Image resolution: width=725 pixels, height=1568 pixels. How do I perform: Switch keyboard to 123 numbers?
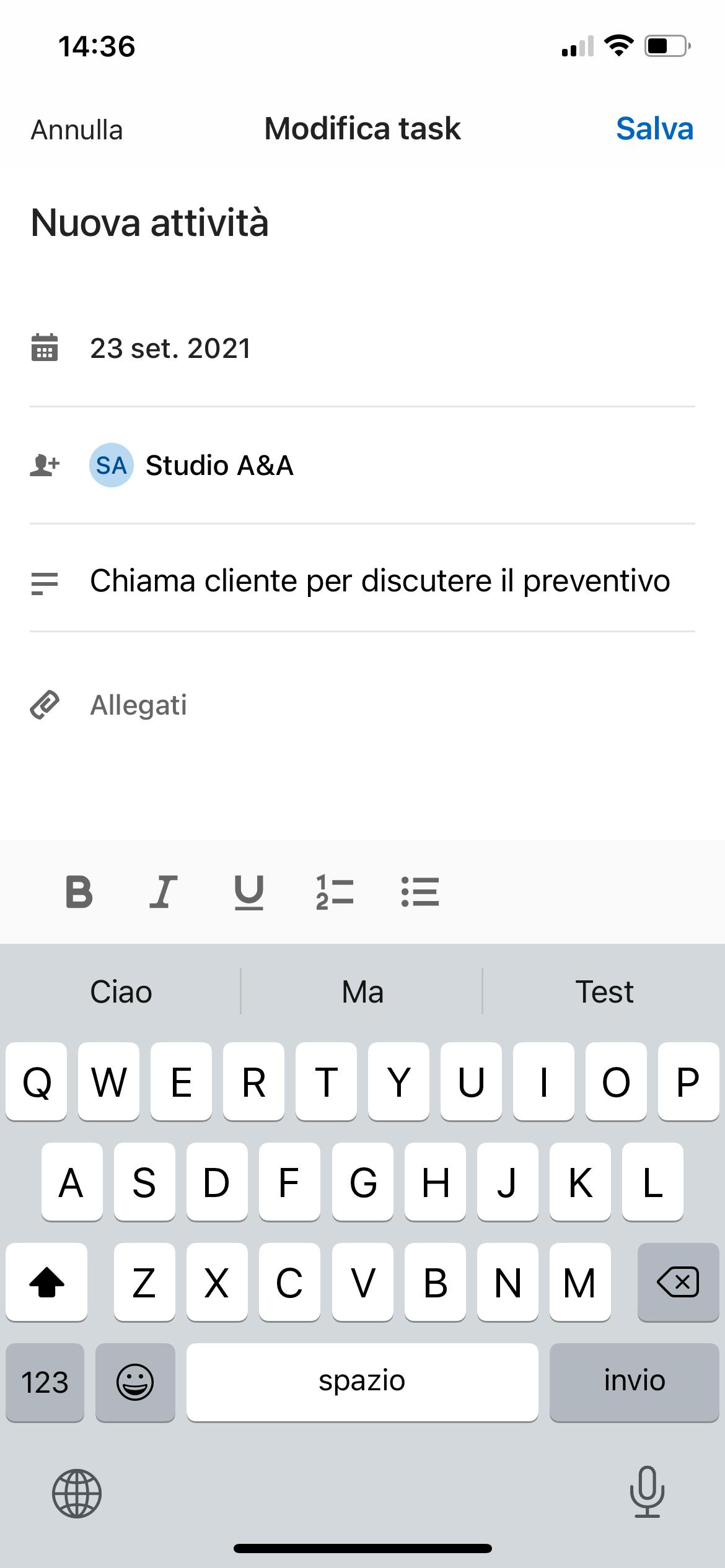tap(45, 1382)
